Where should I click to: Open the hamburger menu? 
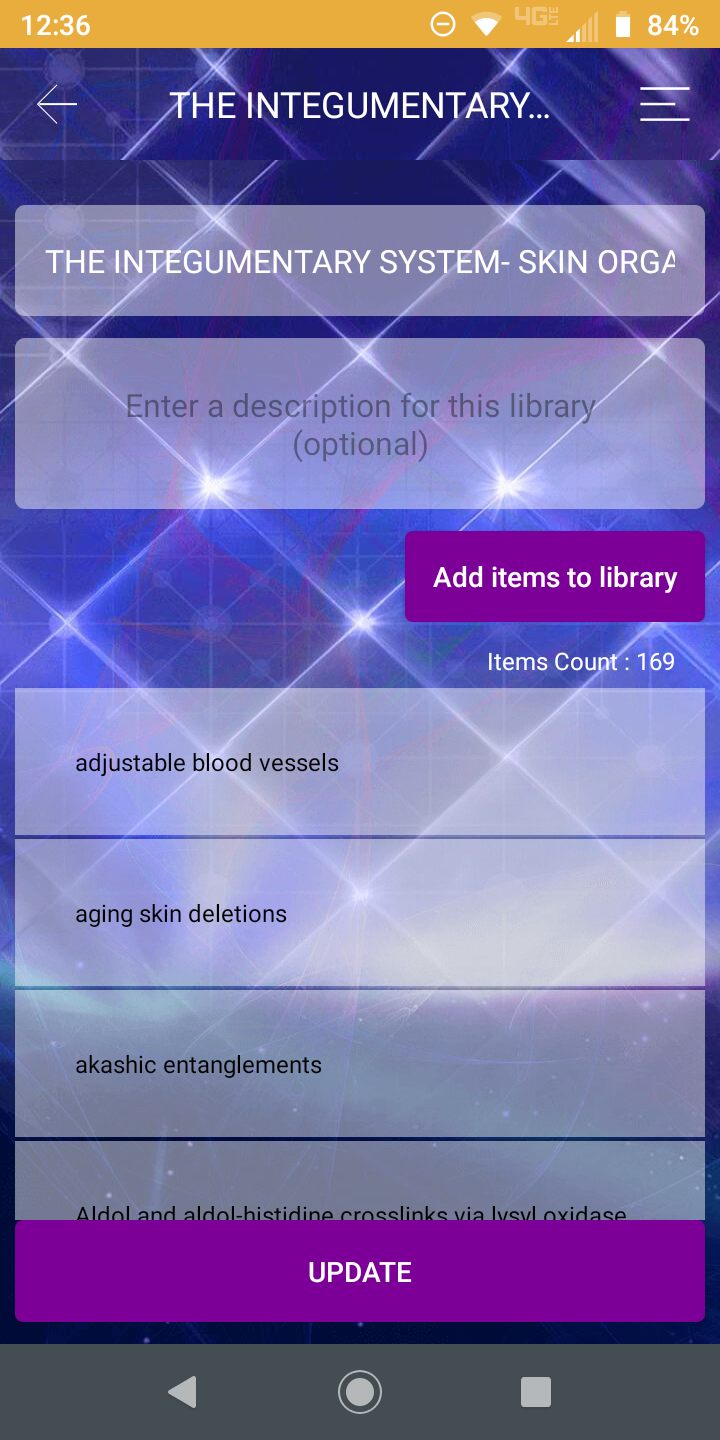click(665, 104)
